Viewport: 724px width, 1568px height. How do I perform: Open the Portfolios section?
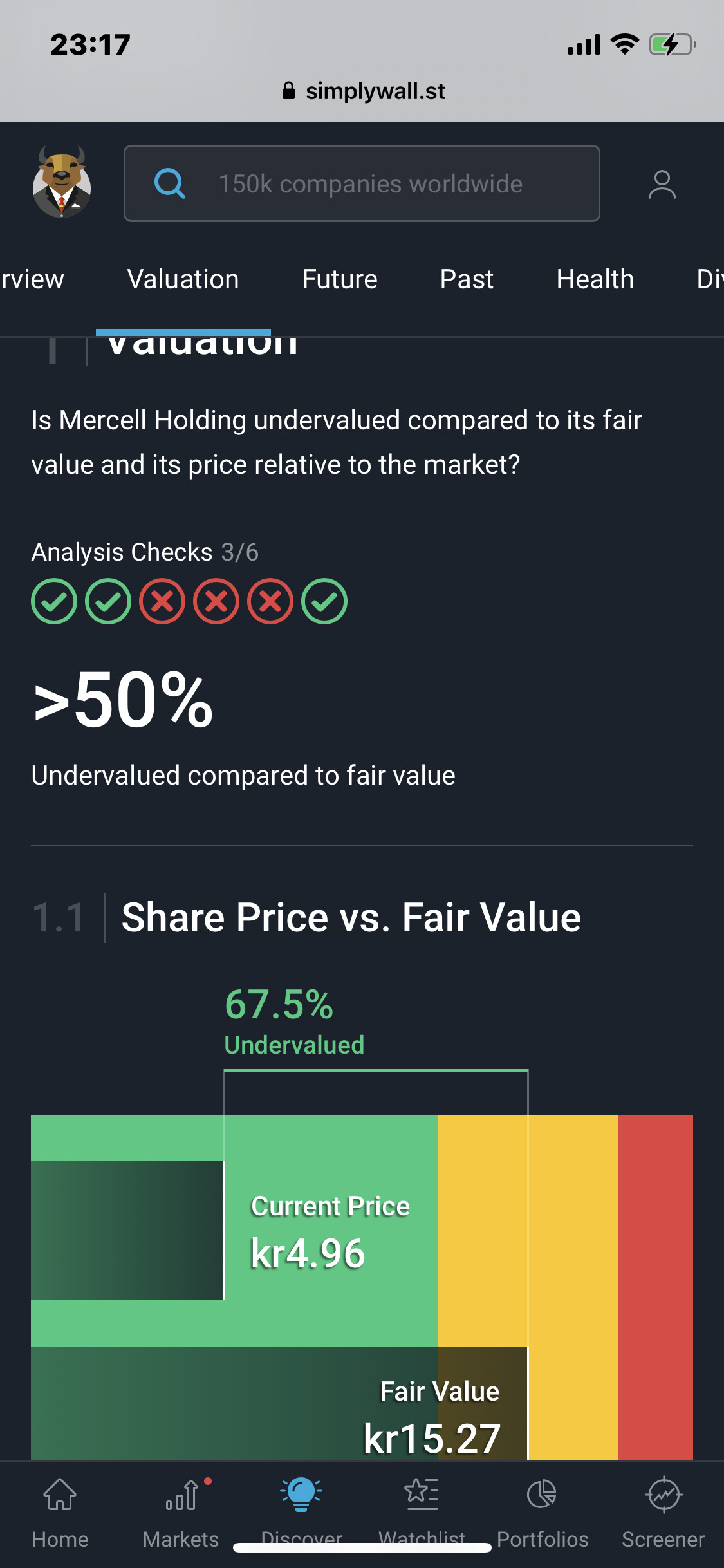(x=543, y=1513)
